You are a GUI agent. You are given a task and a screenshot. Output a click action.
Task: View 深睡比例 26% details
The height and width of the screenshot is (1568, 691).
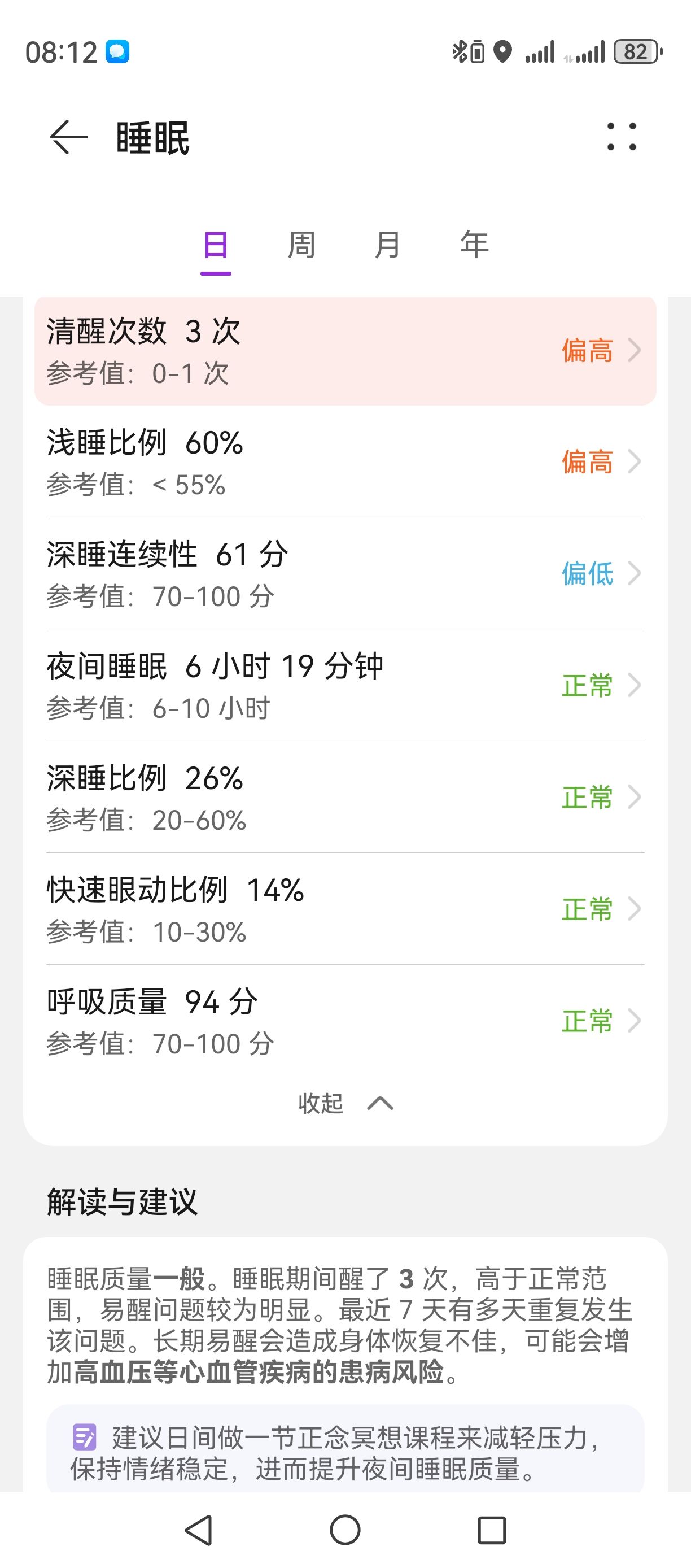click(x=345, y=798)
